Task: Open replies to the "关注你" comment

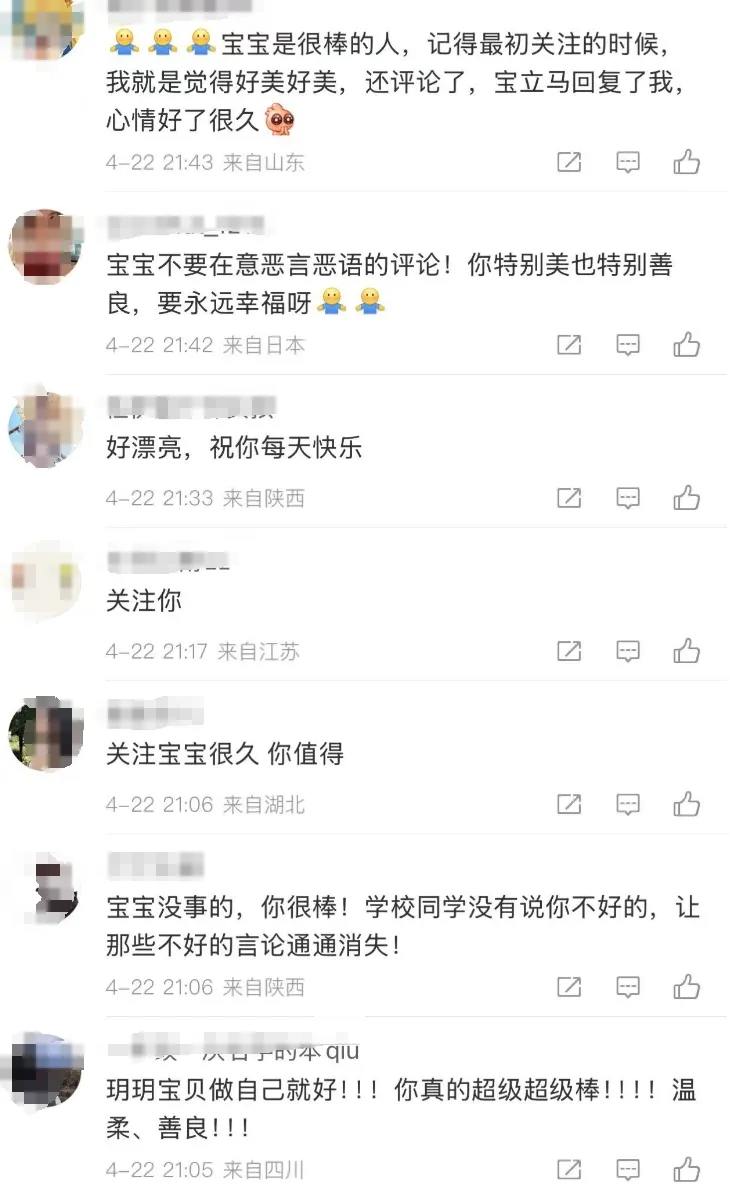Action: coord(628,650)
